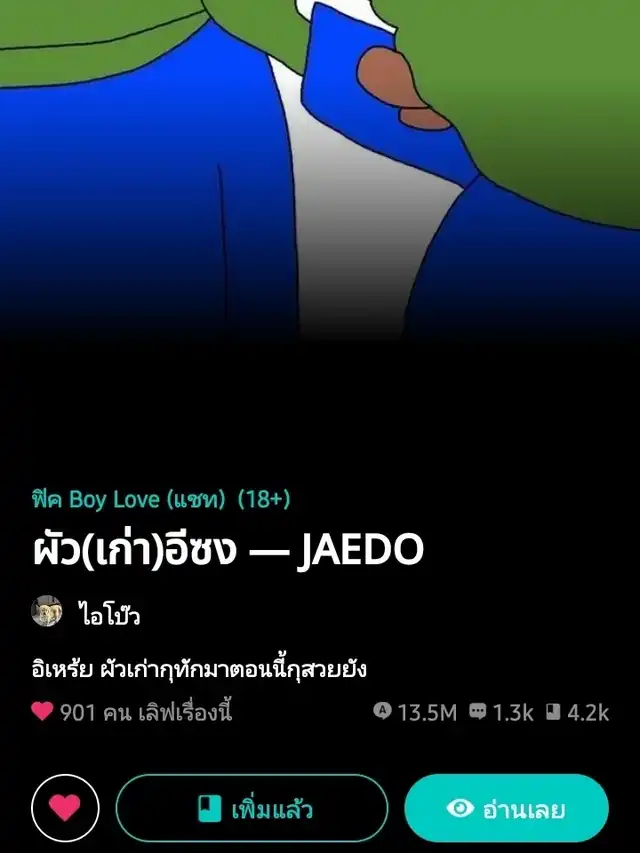The image size is (640, 853).
Task: Start reading with อ่านเลย
Action: click(506, 808)
